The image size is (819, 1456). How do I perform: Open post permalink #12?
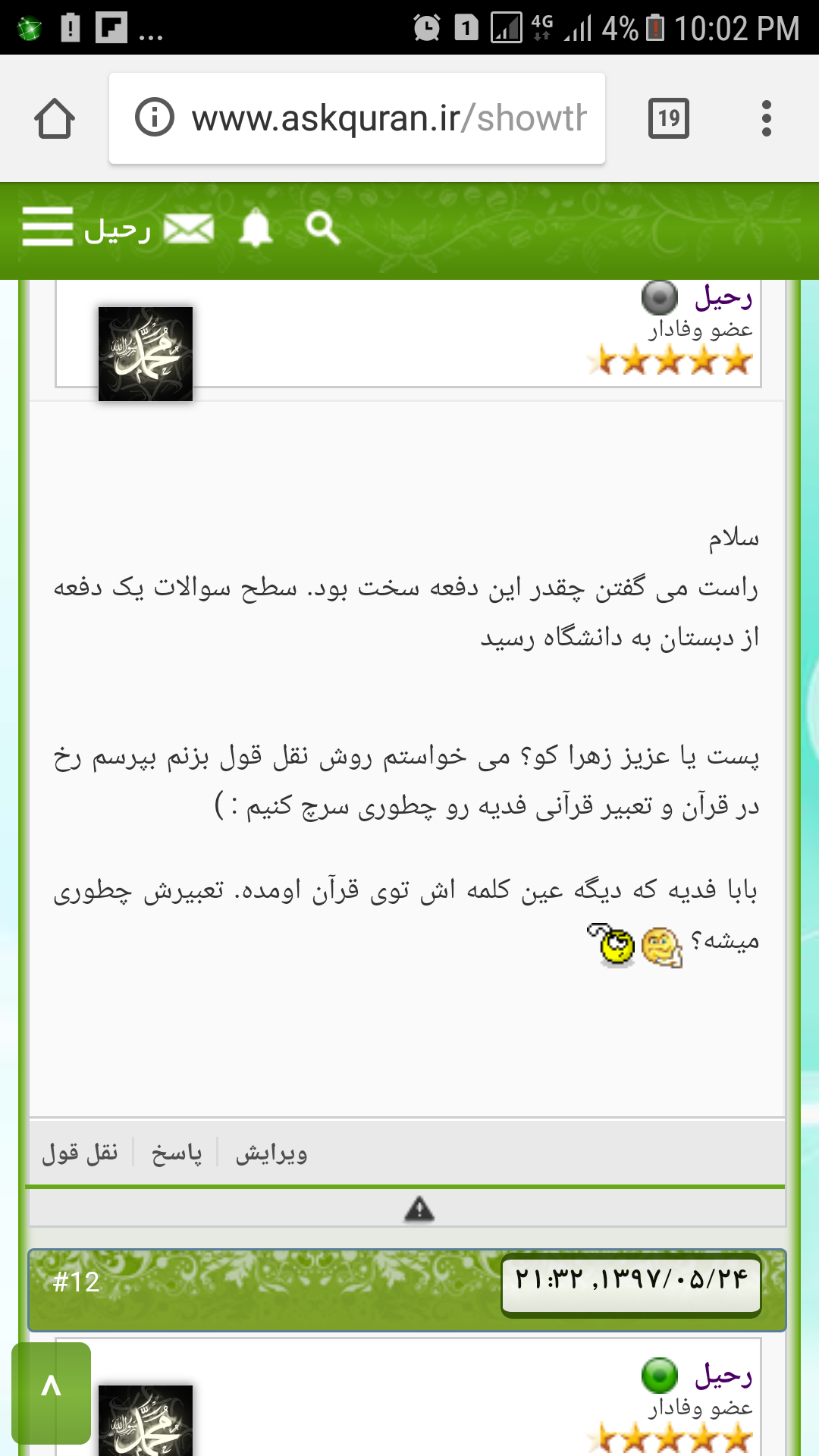pyautogui.click(x=77, y=1282)
